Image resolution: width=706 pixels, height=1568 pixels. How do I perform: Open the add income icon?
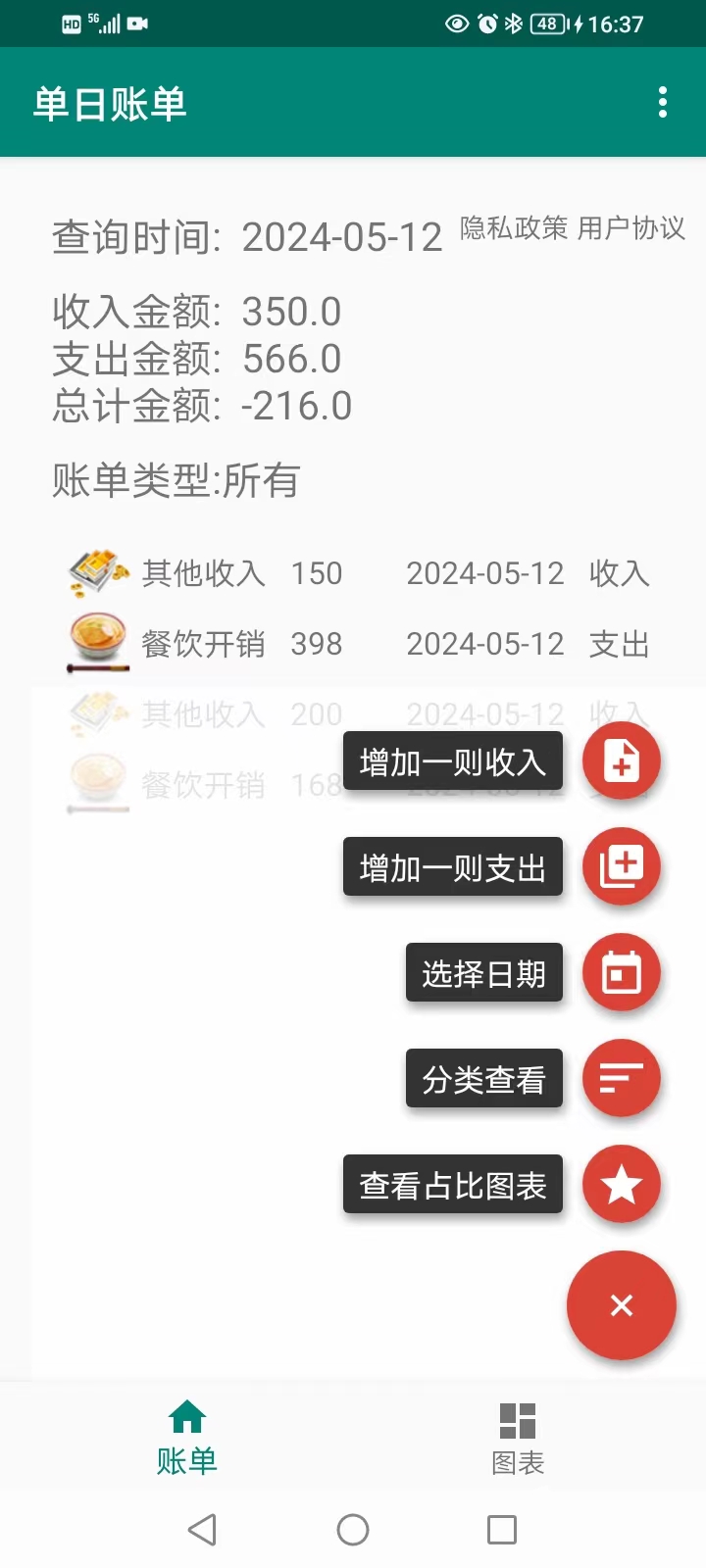[x=622, y=761]
